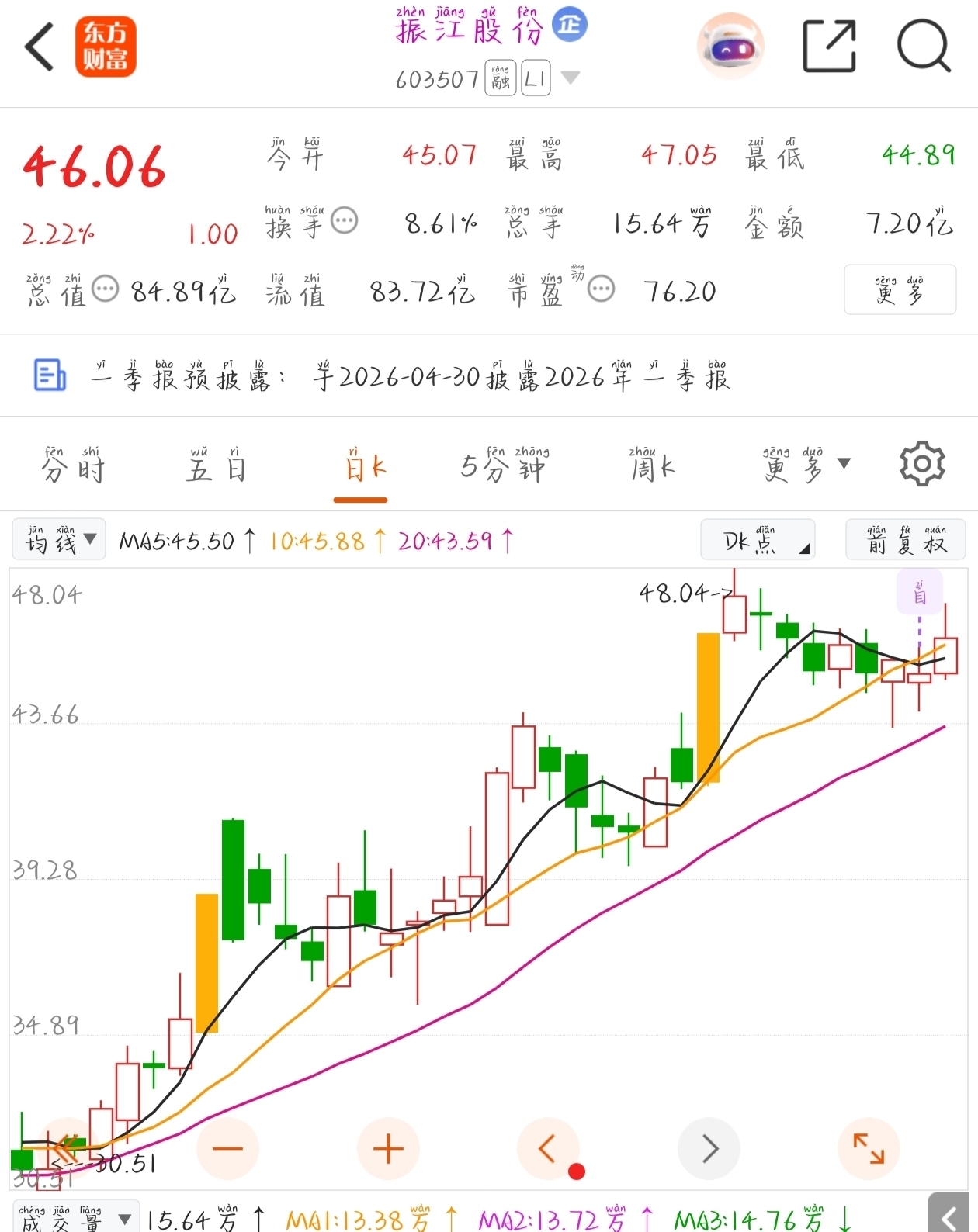
Task: Change the 前复权 adjustment setting
Action: [x=906, y=539]
